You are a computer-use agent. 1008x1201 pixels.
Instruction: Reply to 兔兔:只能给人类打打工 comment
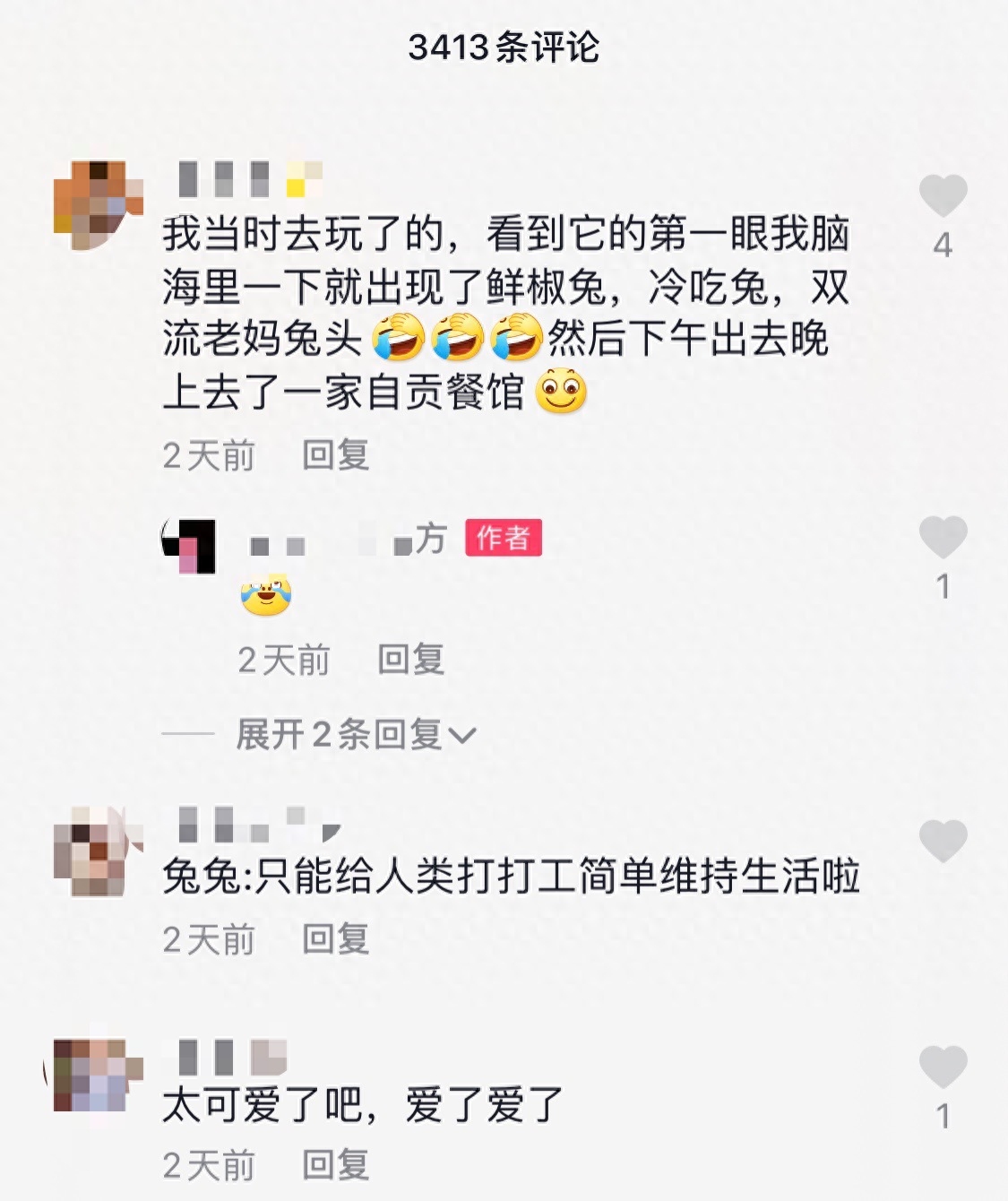335,939
